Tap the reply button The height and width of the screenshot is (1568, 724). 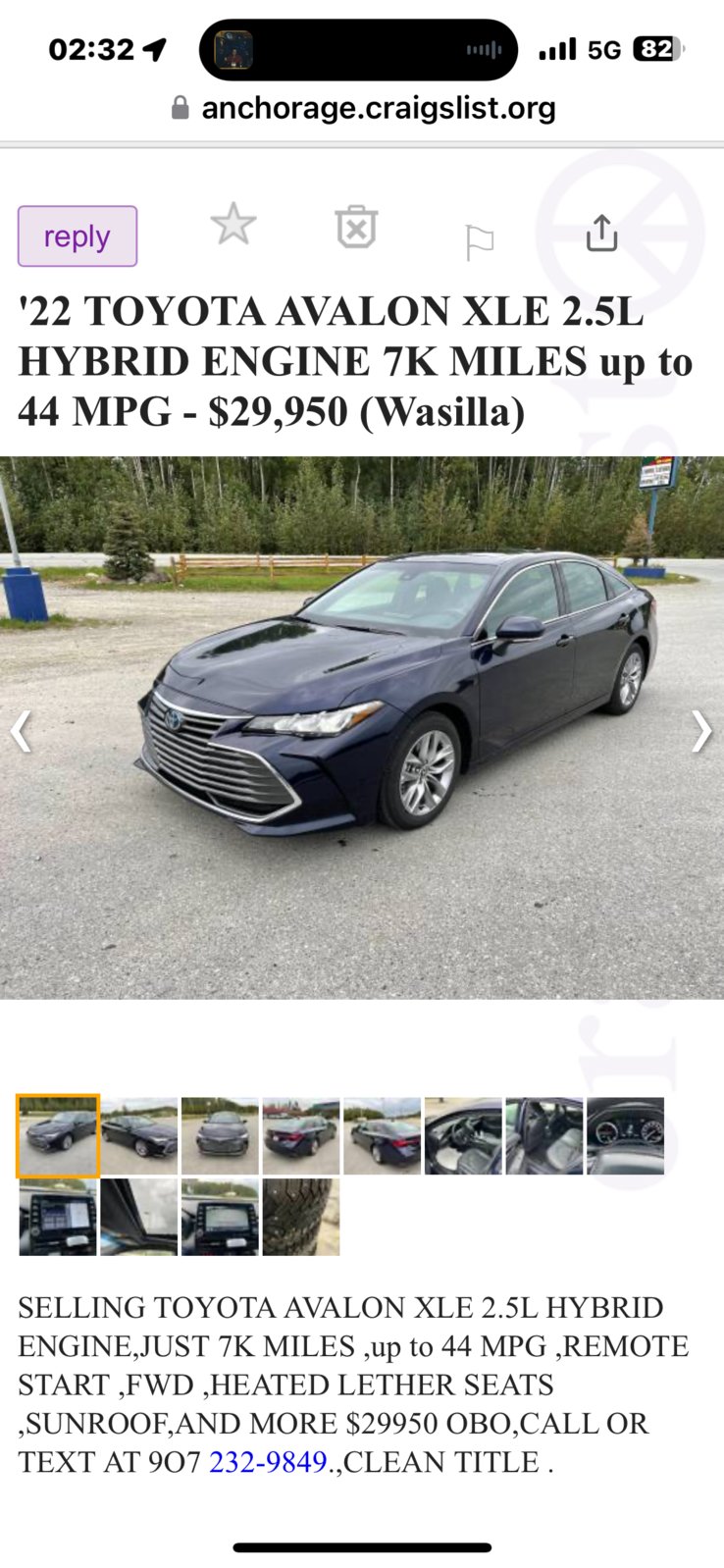pyautogui.click(x=78, y=236)
